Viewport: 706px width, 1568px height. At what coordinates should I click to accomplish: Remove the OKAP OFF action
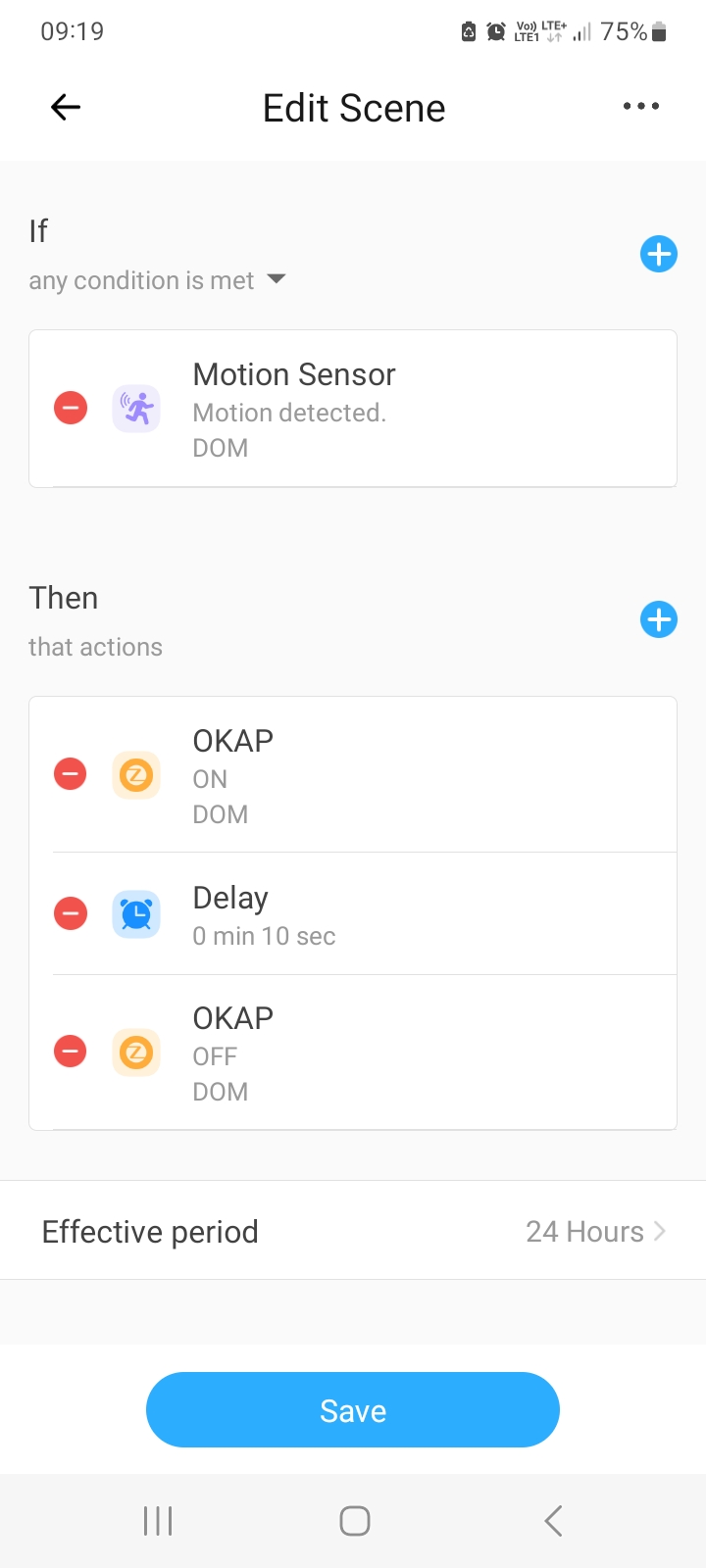tap(71, 1052)
